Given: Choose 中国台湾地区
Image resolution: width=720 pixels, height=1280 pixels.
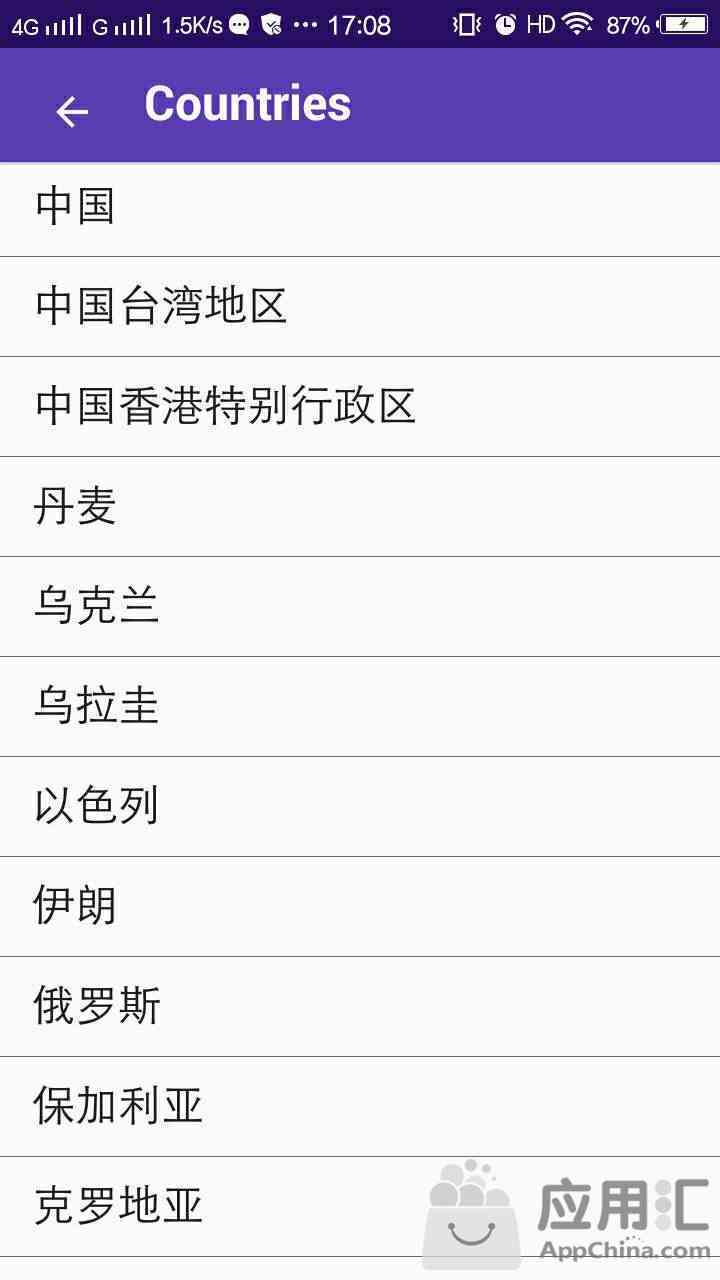Looking at the screenshot, I should (x=360, y=306).
